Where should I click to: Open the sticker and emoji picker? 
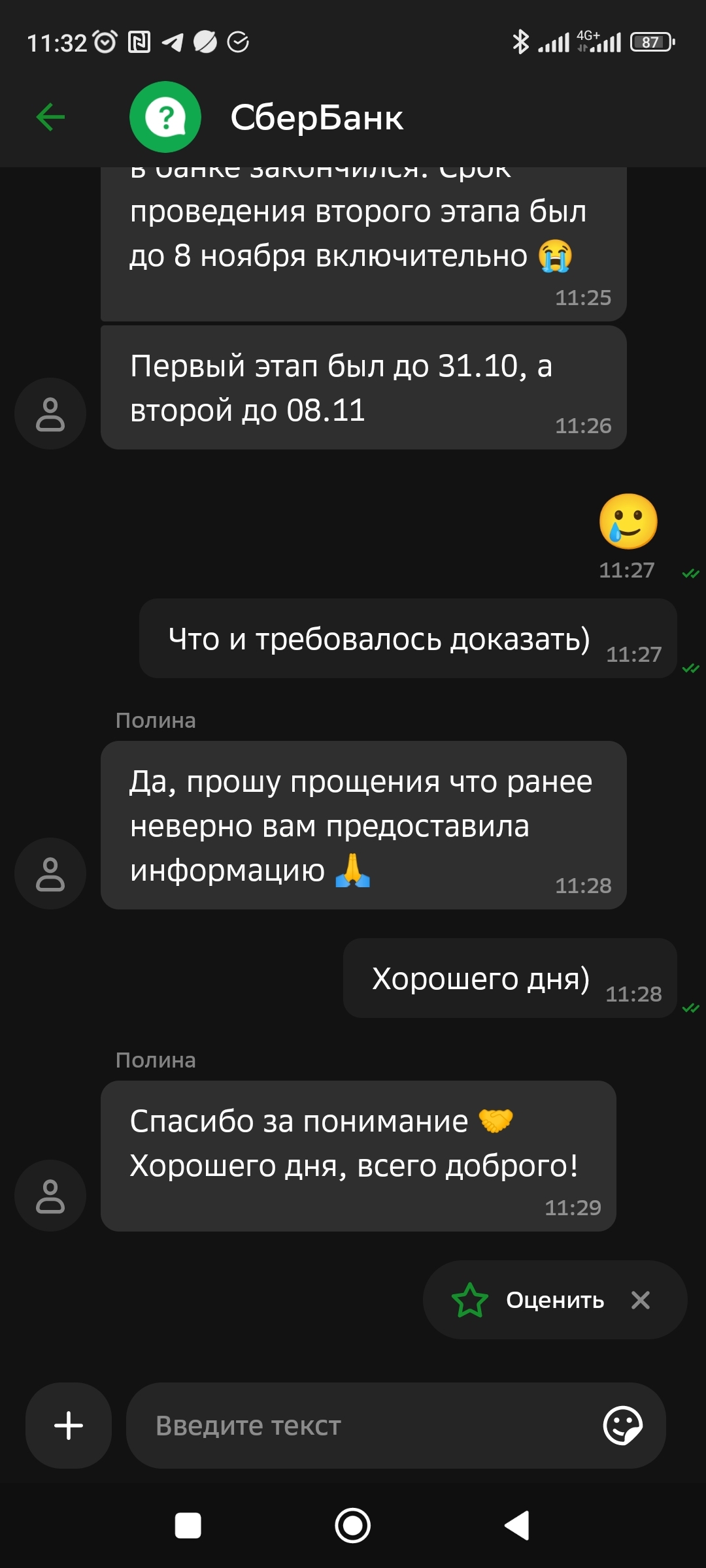point(622,1426)
